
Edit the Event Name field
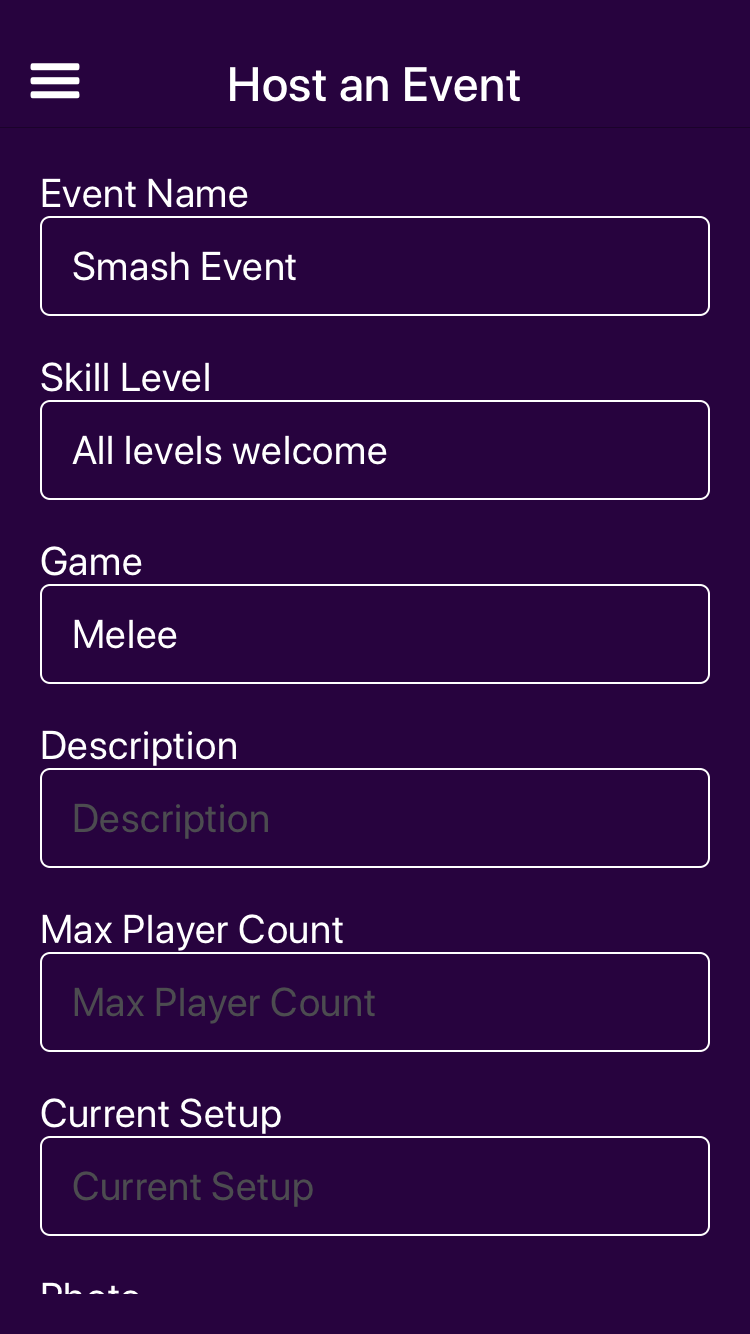click(375, 266)
